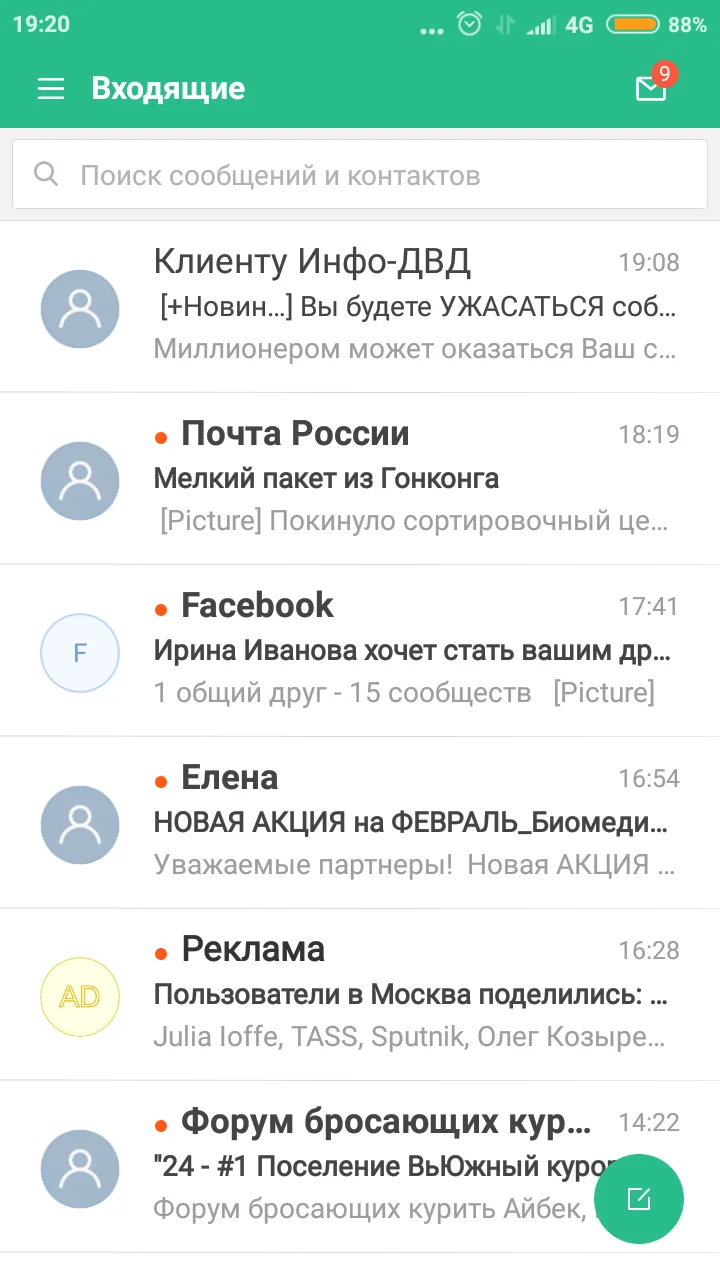The height and width of the screenshot is (1280, 720).
Task: Tap the search magnifier icon
Action: pyautogui.click(x=46, y=174)
